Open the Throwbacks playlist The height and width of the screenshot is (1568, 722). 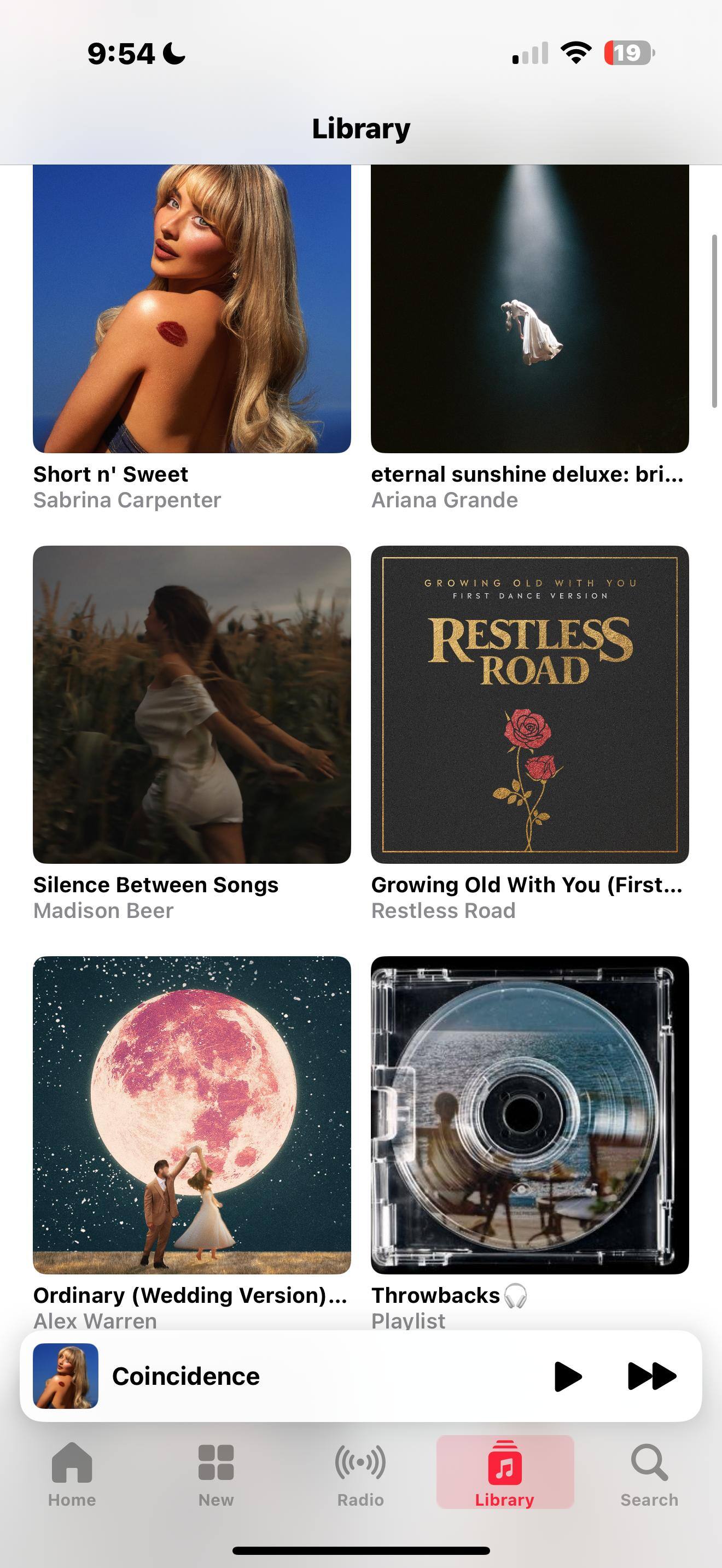[x=529, y=1115]
